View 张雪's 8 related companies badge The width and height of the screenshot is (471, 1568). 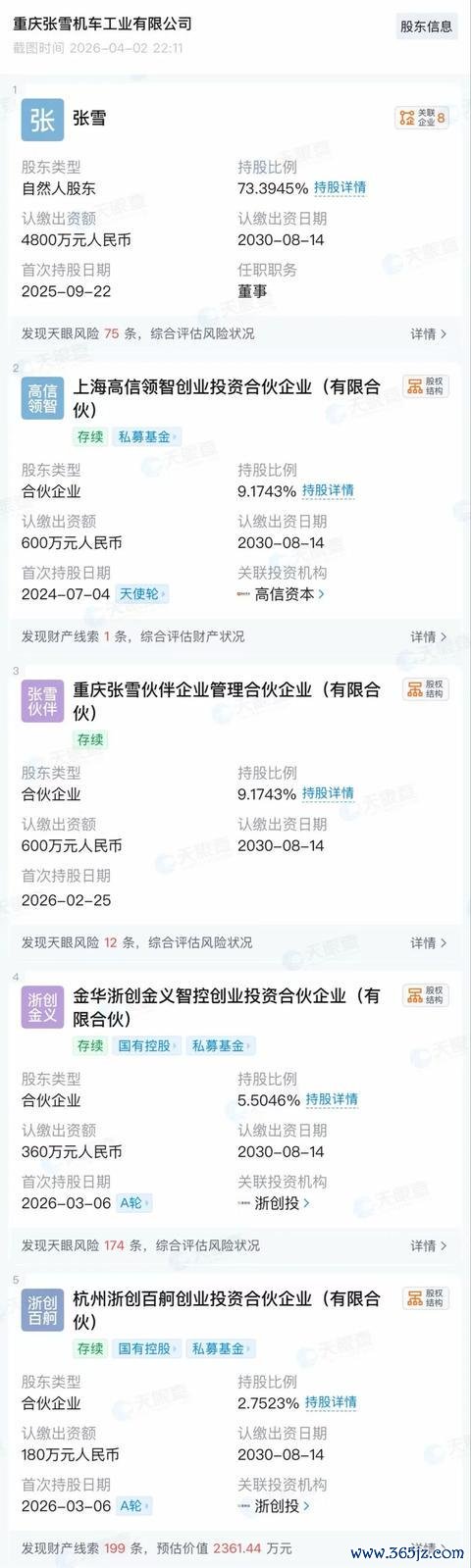pyautogui.click(x=422, y=119)
